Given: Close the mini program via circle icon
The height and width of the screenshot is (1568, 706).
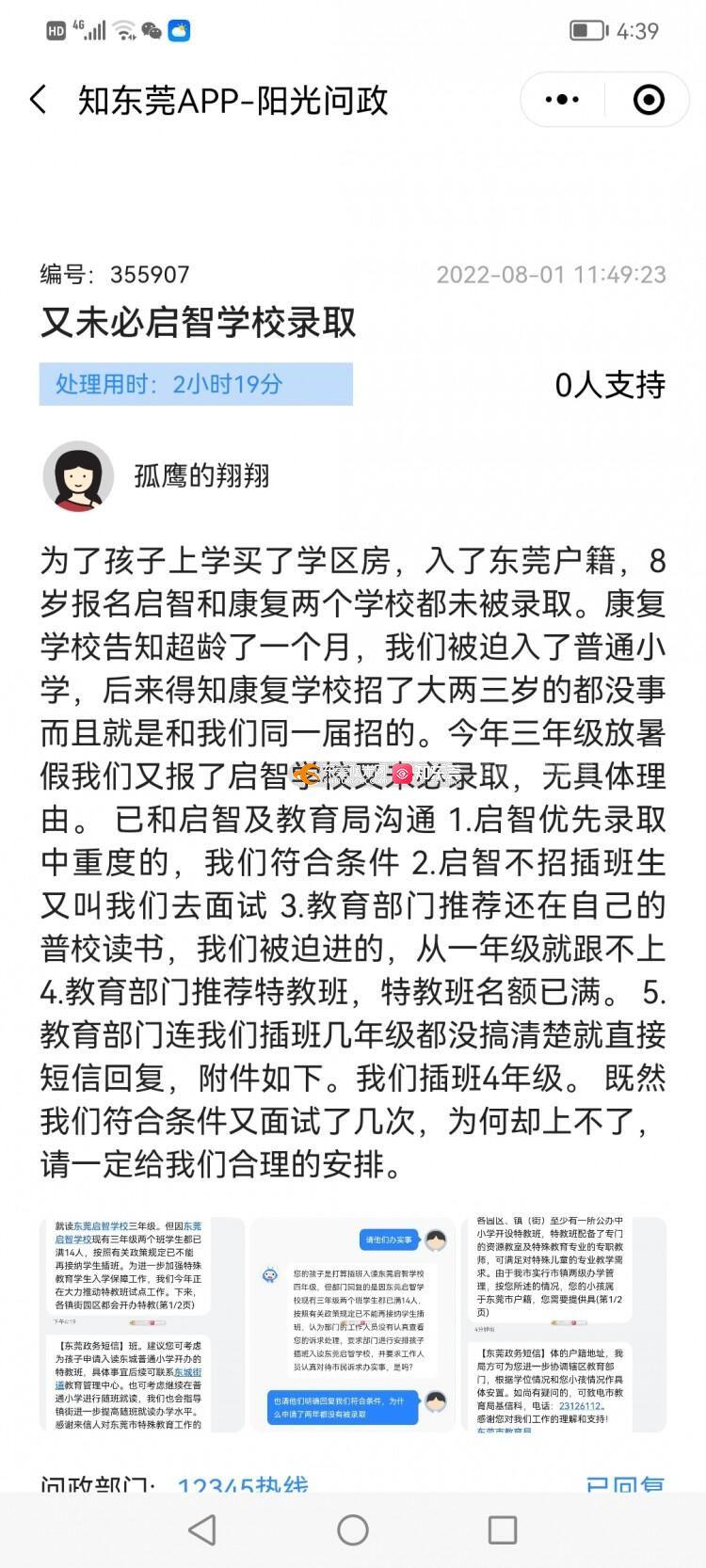Looking at the screenshot, I should (x=649, y=100).
